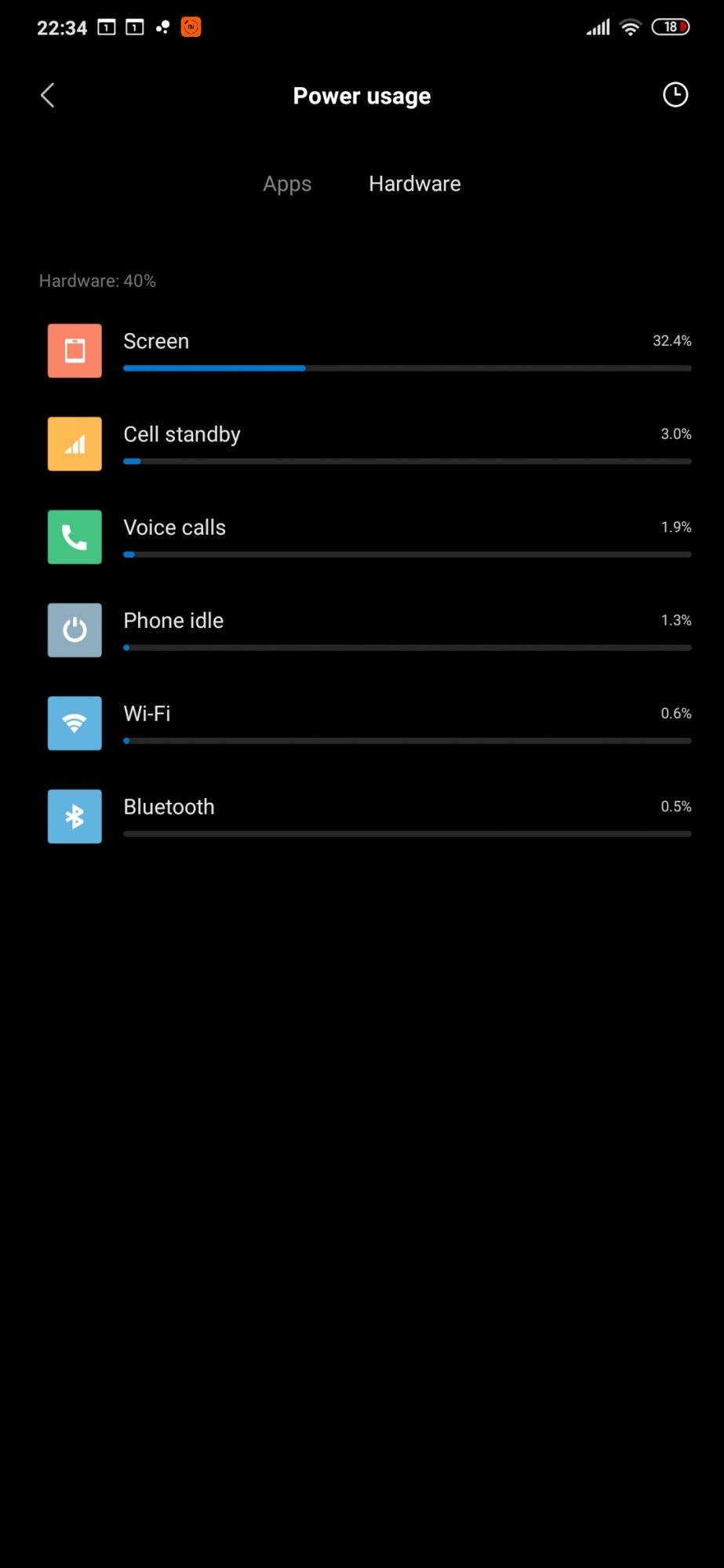This screenshot has height=1568, width=724.
Task: Open the battery history clock icon
Action: click(x=675, y=95)
